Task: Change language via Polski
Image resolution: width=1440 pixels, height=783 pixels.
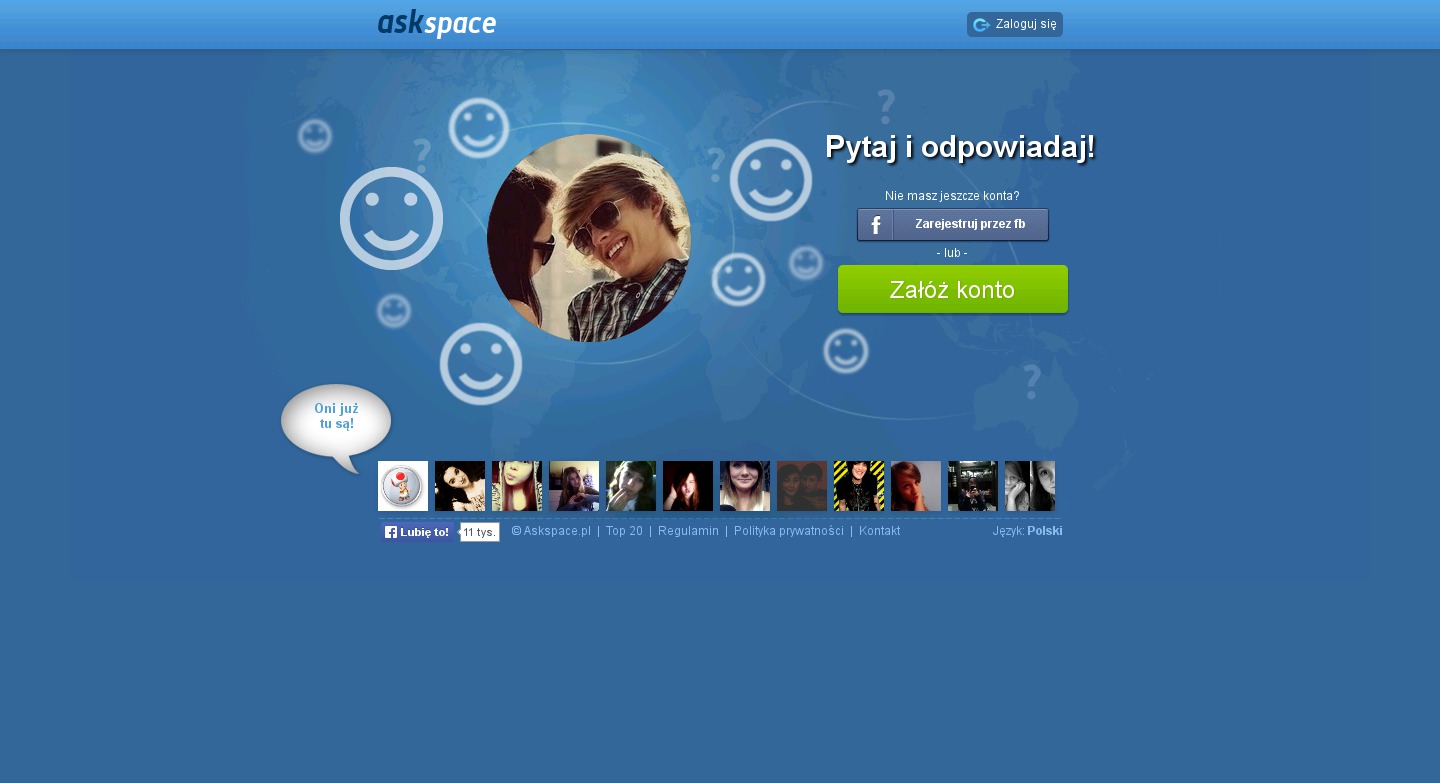Action: click(1044, 531)
